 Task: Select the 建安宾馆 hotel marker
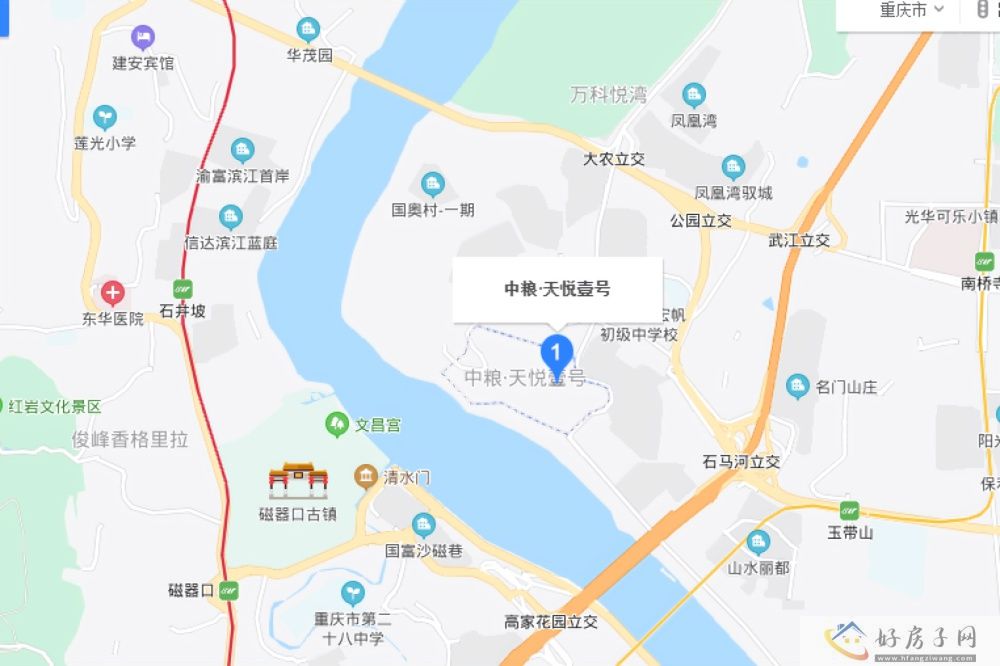[143, 39]
